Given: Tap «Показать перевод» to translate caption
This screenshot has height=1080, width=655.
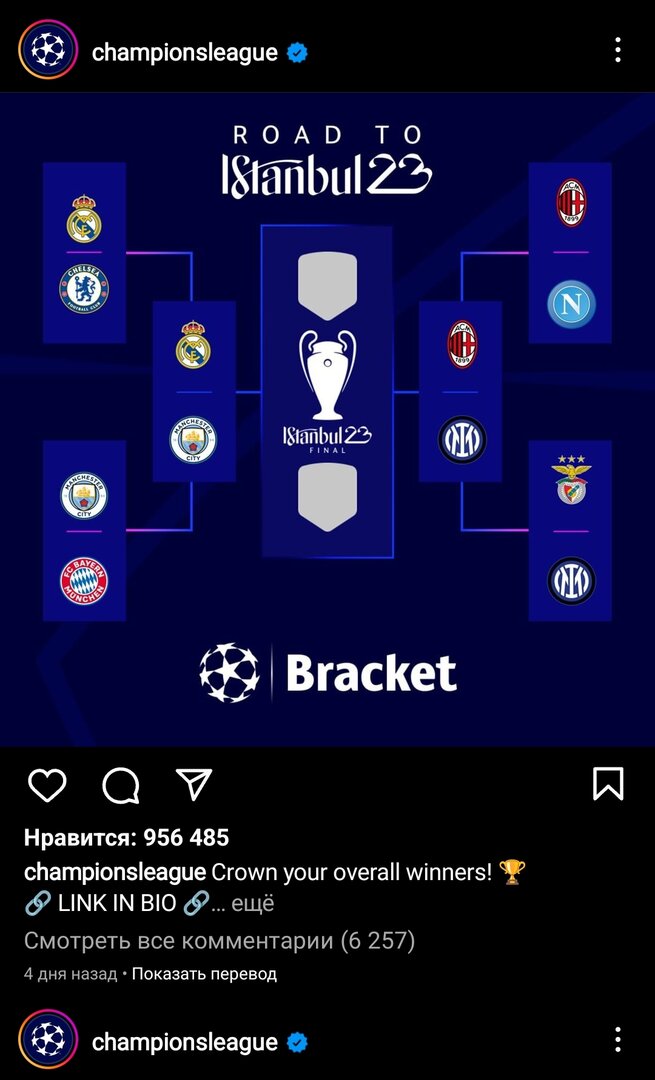Looking at the screenshot, I should 204,973.
